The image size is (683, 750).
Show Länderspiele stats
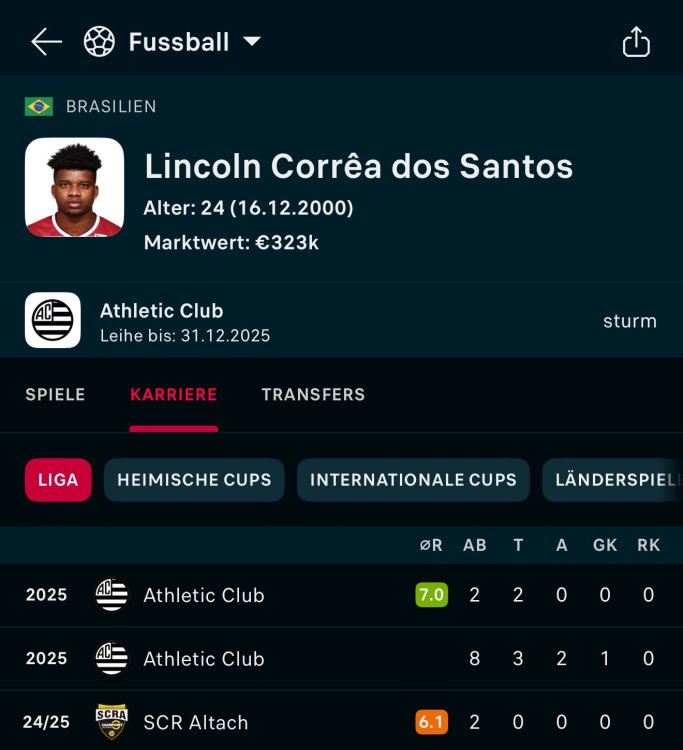pos(612,480)
